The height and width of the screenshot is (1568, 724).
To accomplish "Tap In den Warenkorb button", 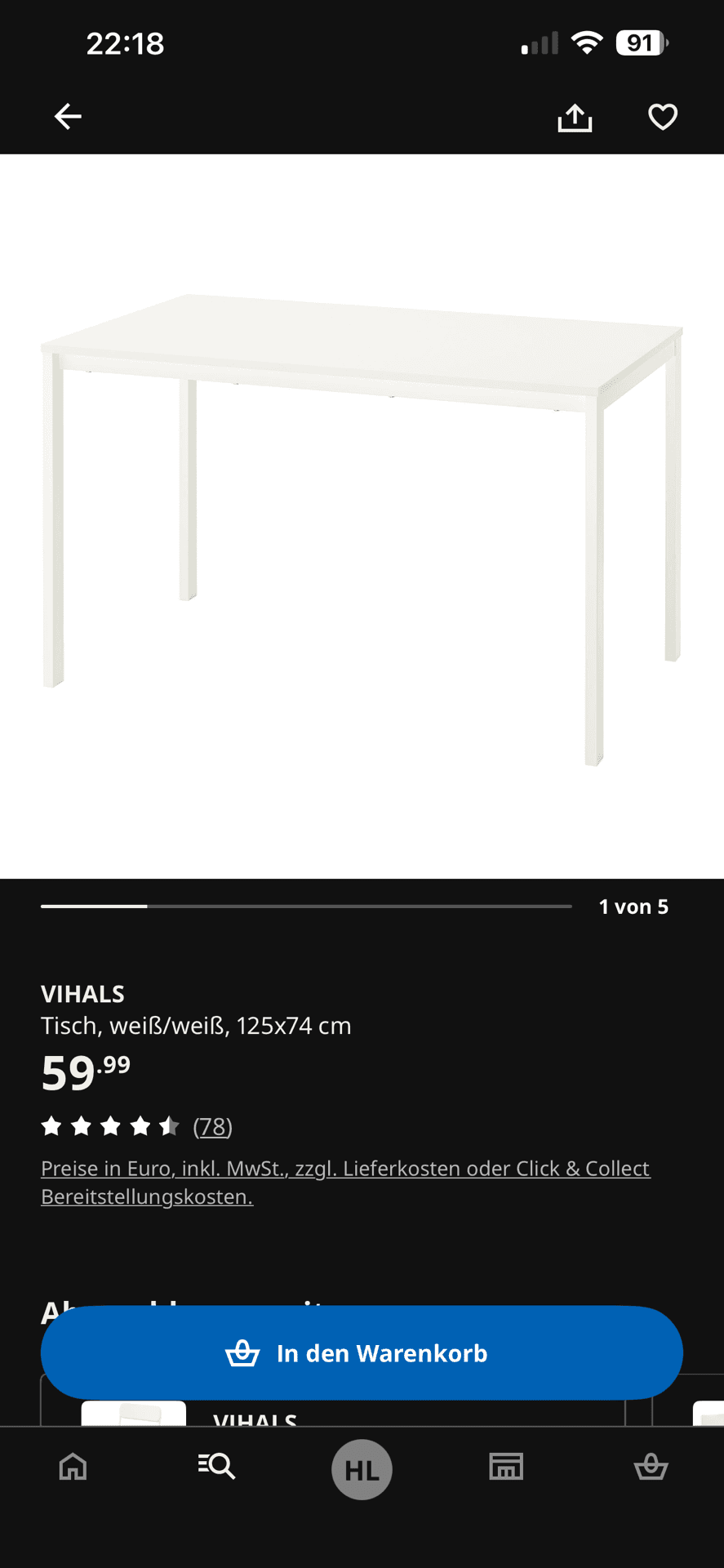I will click(362, 1352).
